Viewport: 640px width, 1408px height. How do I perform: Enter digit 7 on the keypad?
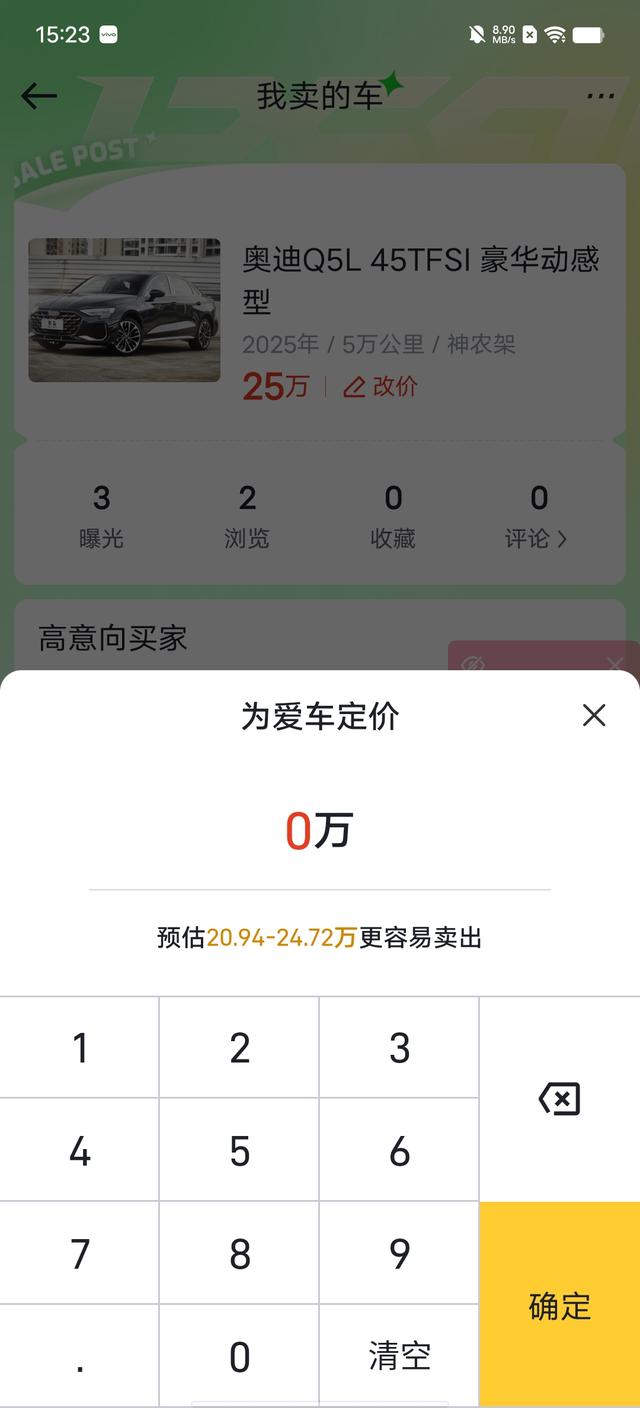coord(79,1253)
